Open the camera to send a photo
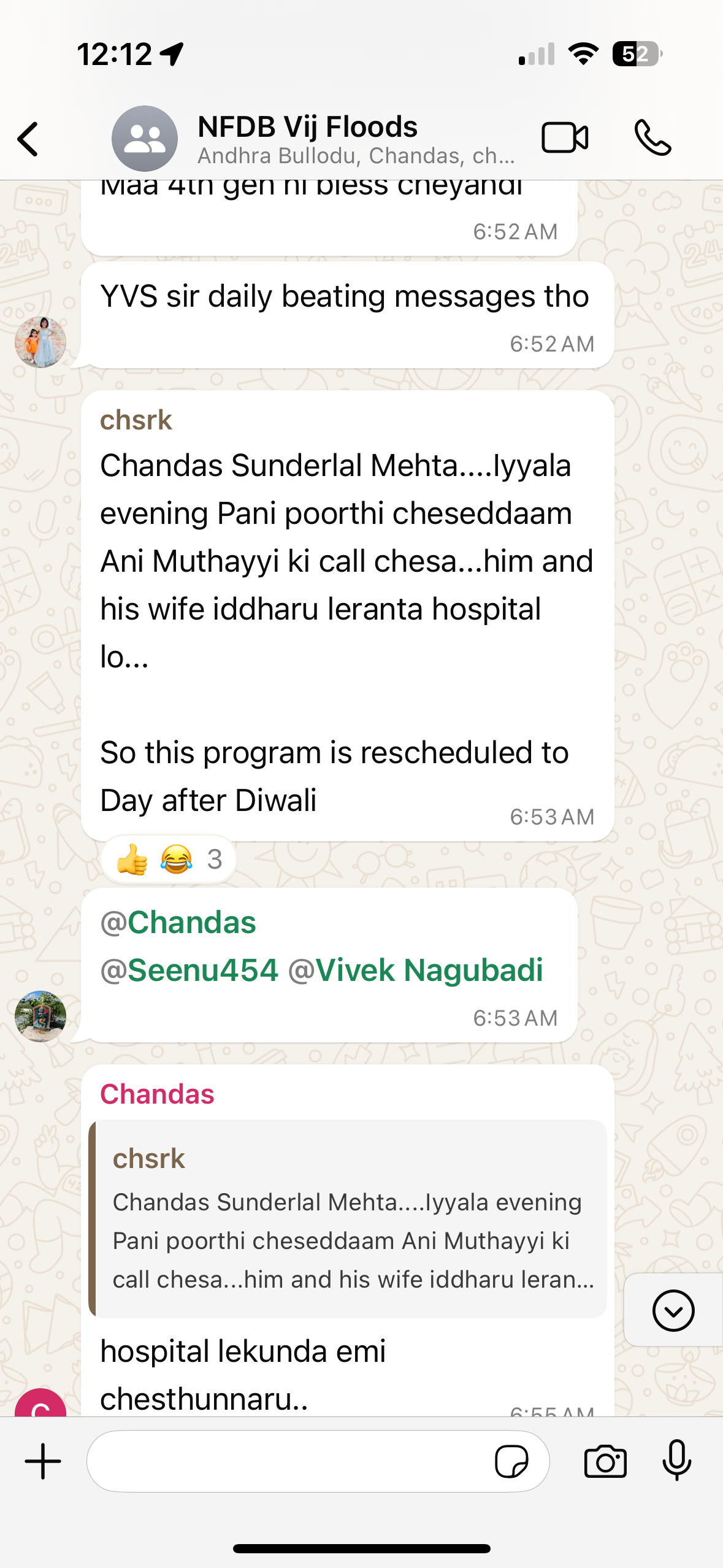This screenshot has width=723, height=1568. [605, 1461]
